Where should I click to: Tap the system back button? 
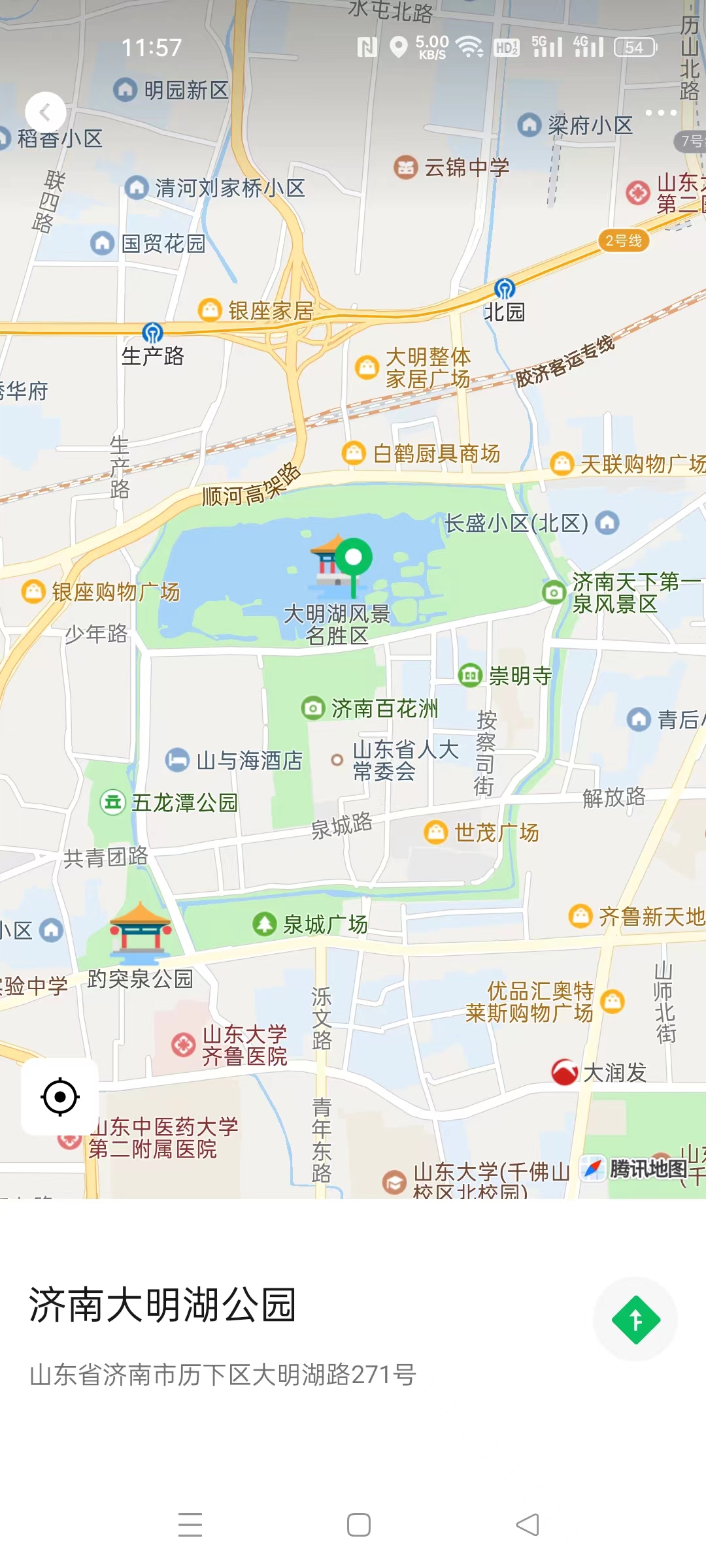coord(528,1525)
